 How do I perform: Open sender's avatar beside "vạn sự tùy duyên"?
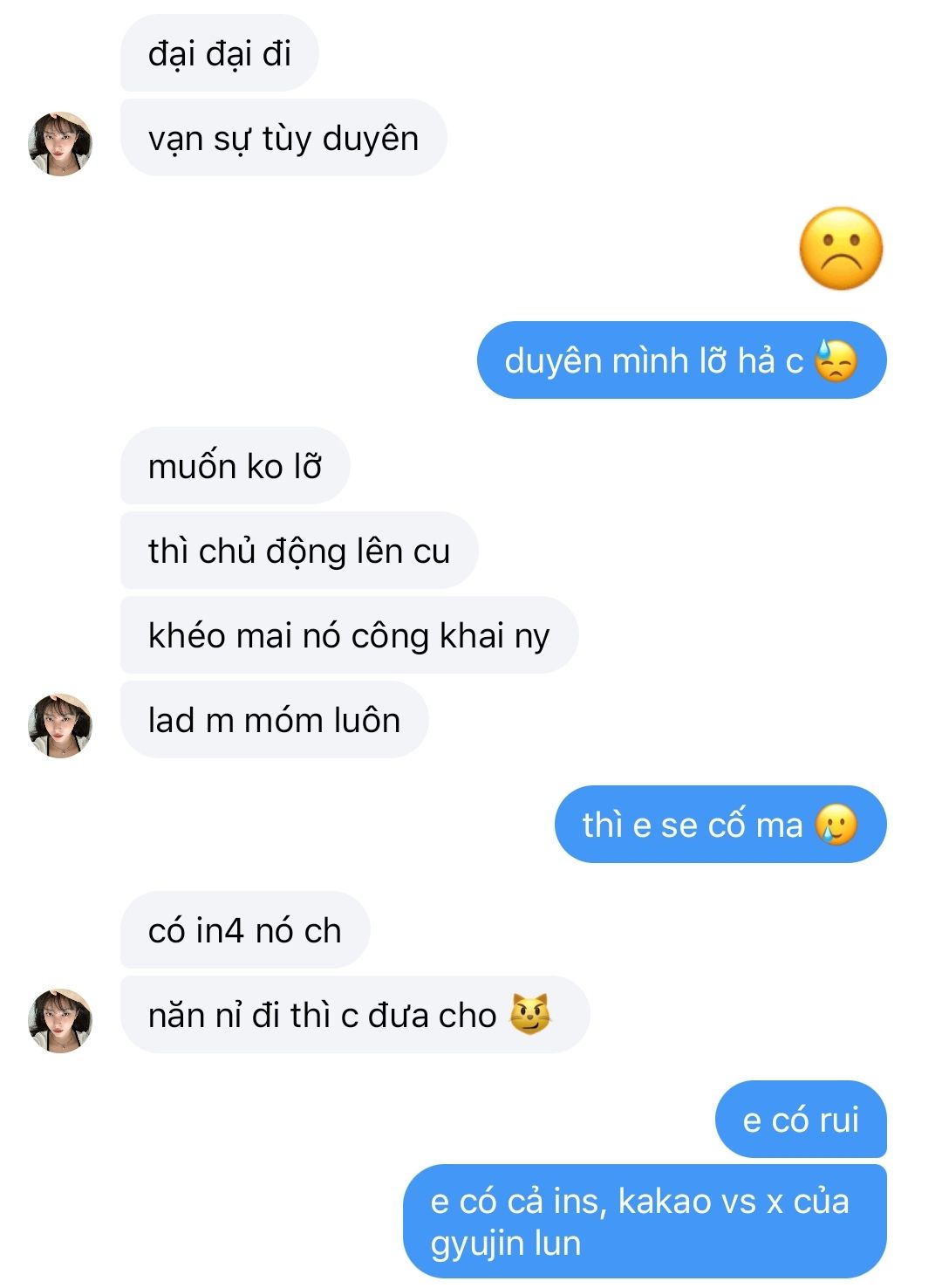[x=60, y=143]
